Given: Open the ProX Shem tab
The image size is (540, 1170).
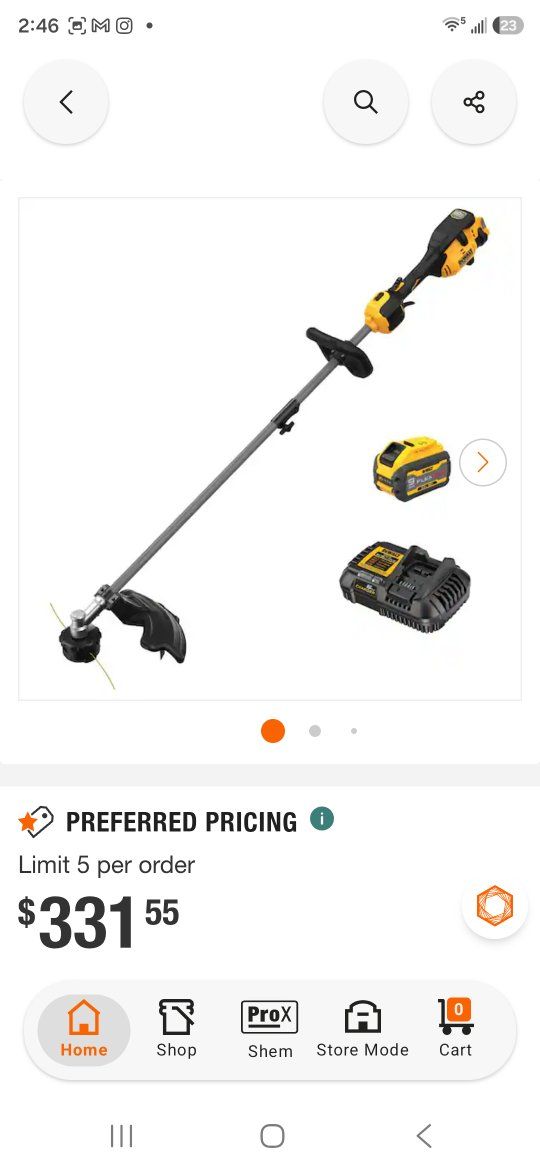Looking at the screenshot, I should point(270,1030).
